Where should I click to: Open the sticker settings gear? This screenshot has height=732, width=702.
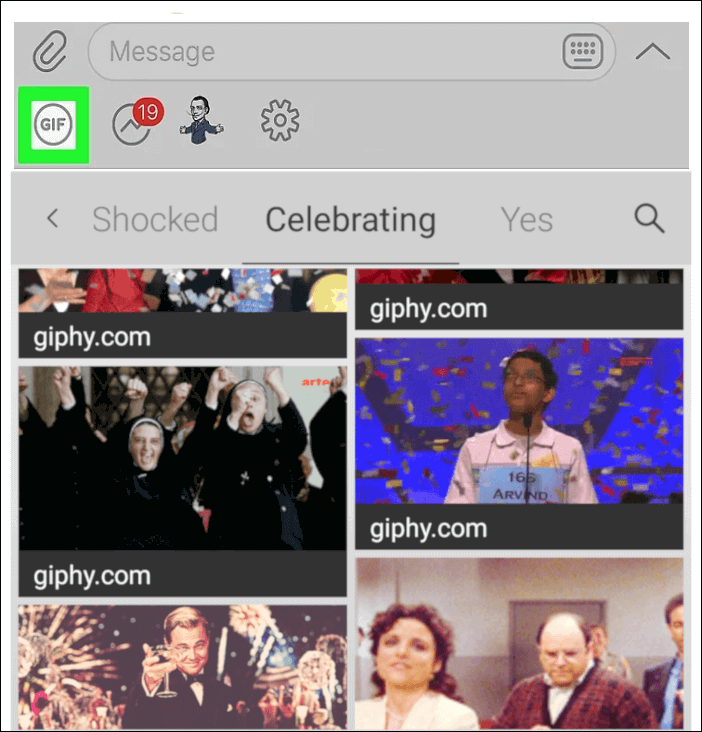point(280,123)
